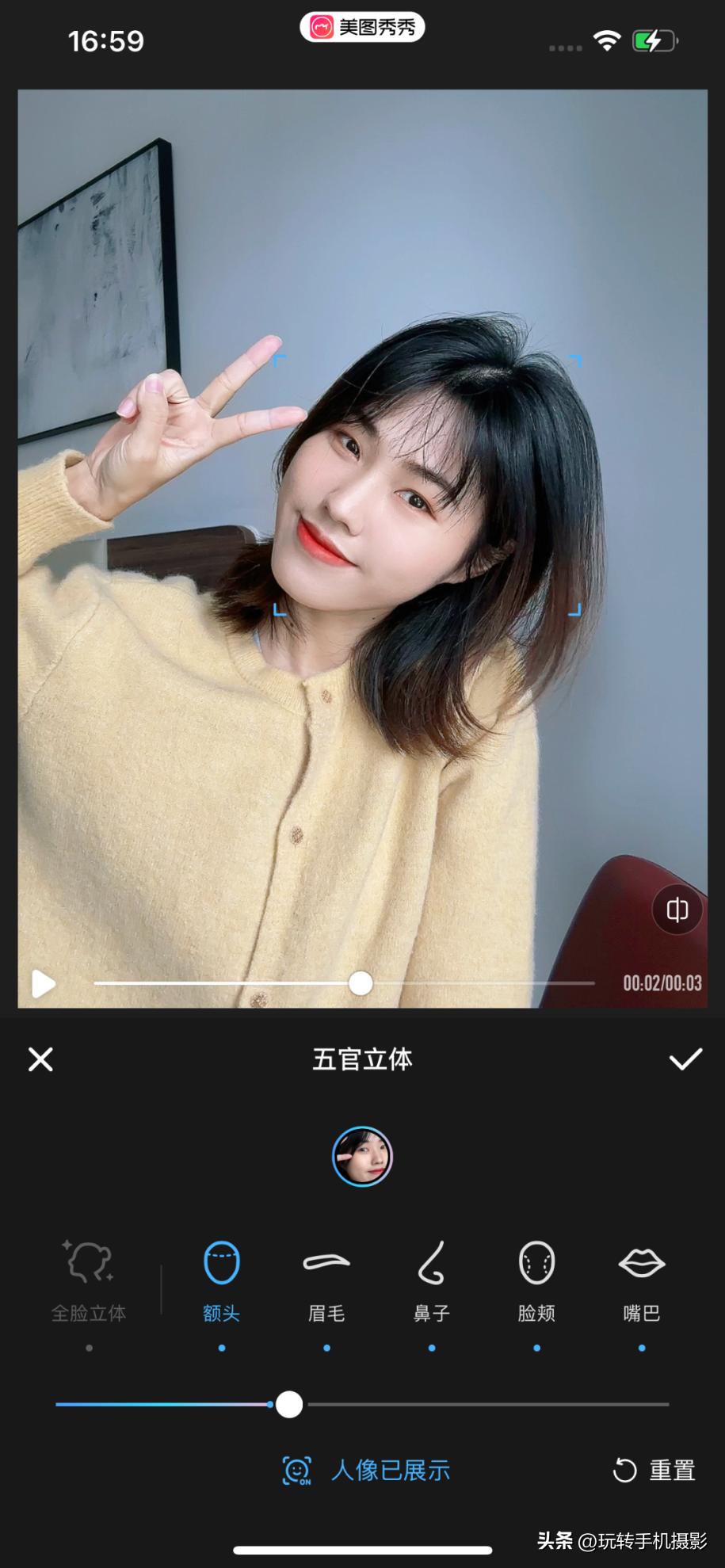This screenshot has height=1568, width=725.
Task: Adjust the forehead intensity slider
Action: tap(289, 1404)
